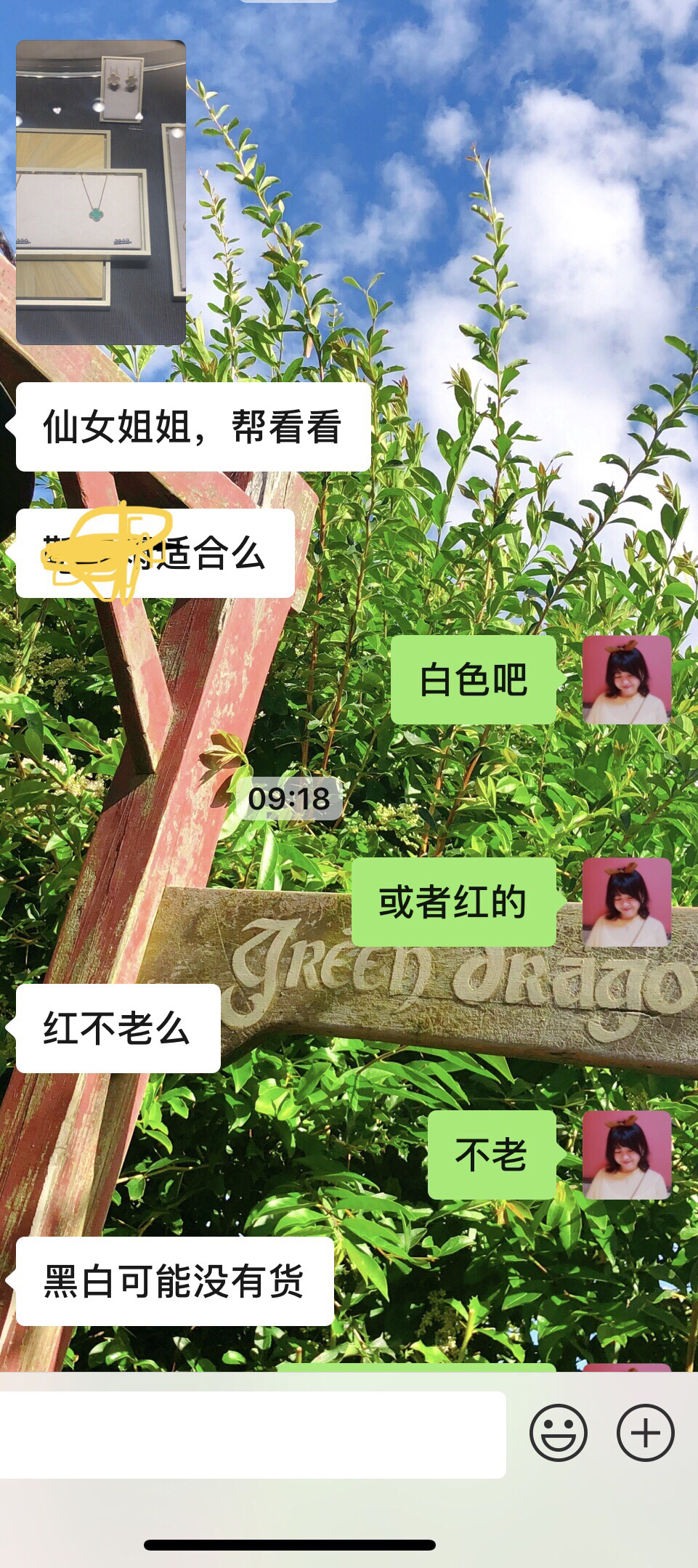
Task: Open the emoji sticker panel
Action: coord(558,1433)
